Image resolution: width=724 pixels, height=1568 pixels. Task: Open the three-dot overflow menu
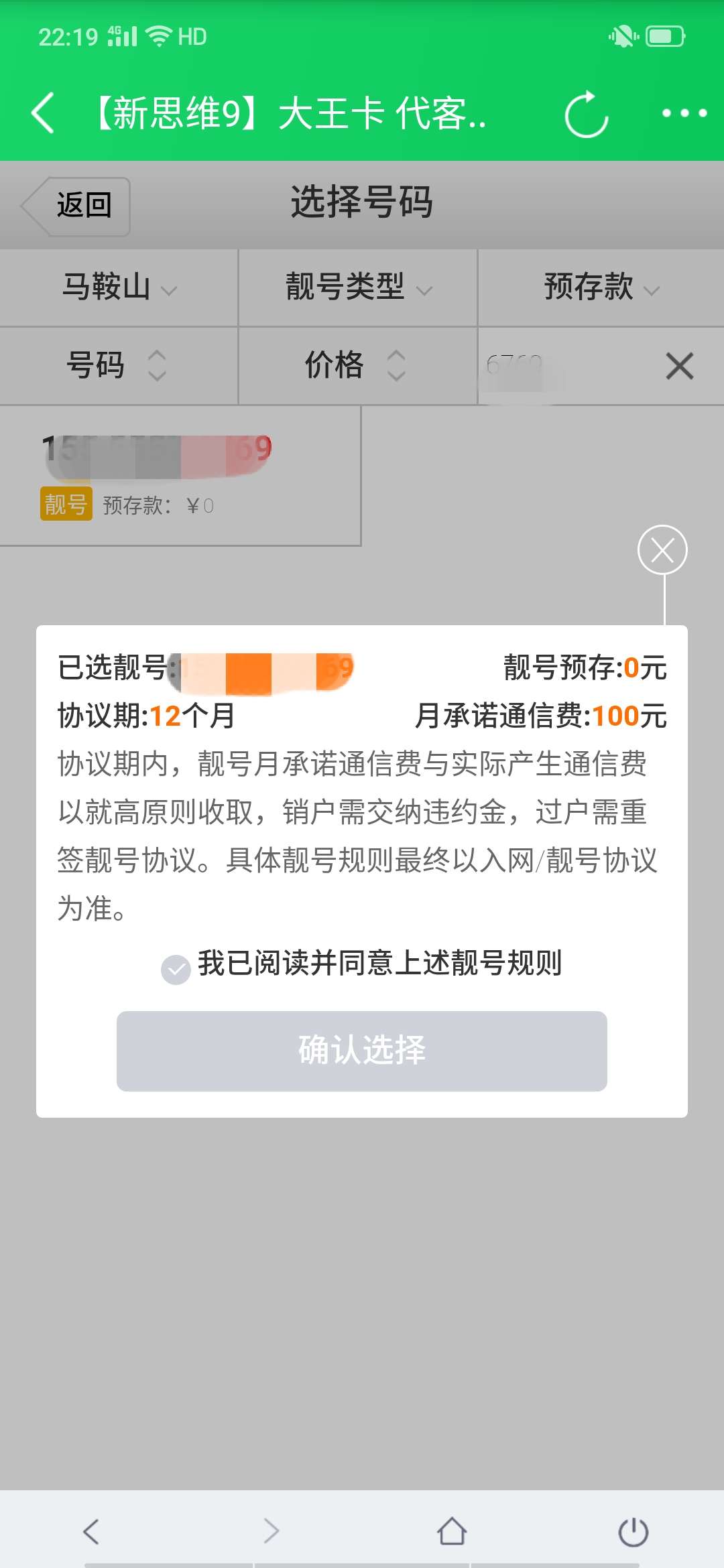coord(684,113)
